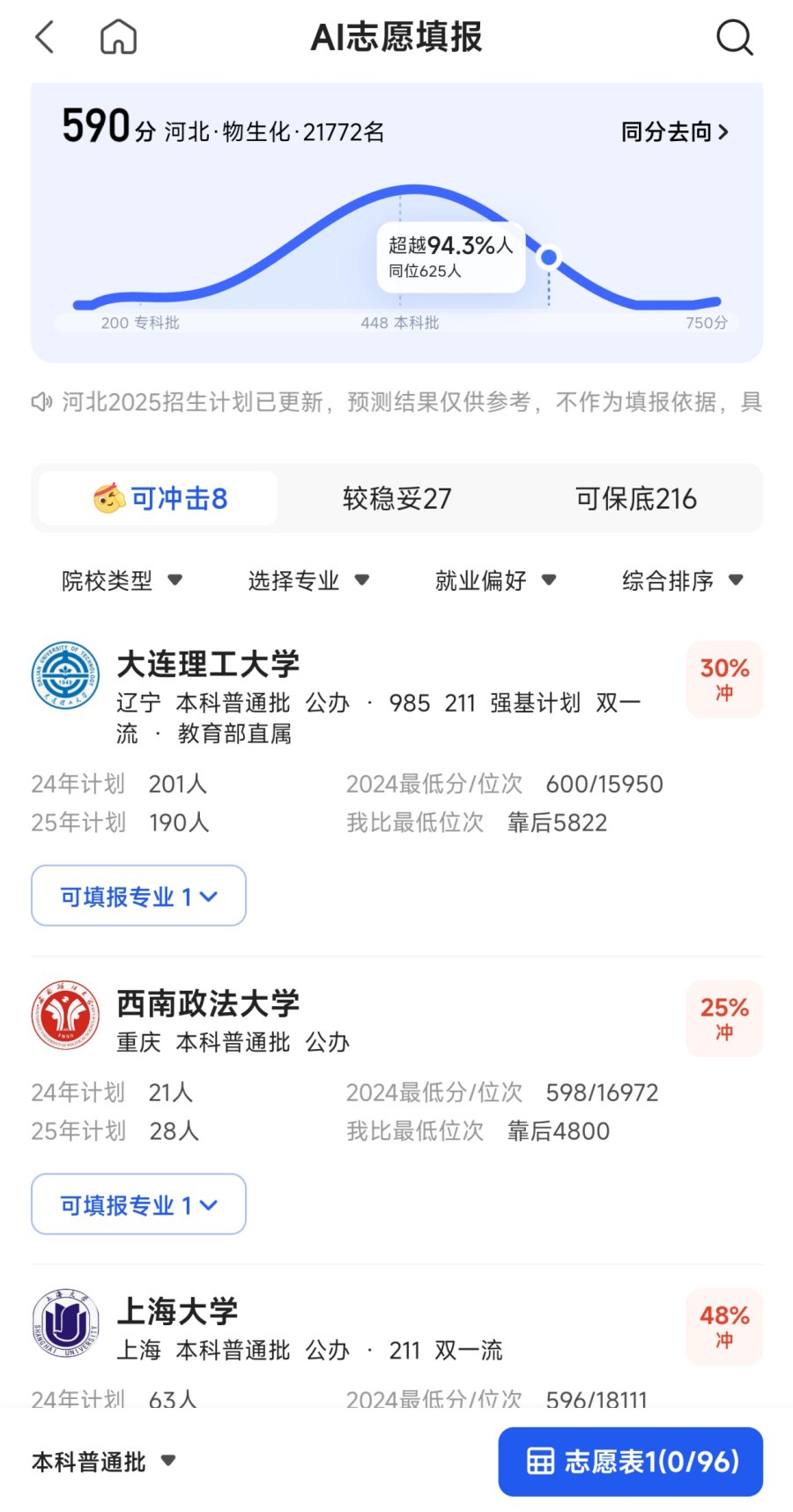Change the 本科普通批 batch dropdown
The image size is (793, 1512).
click(x=104, y=1462)
